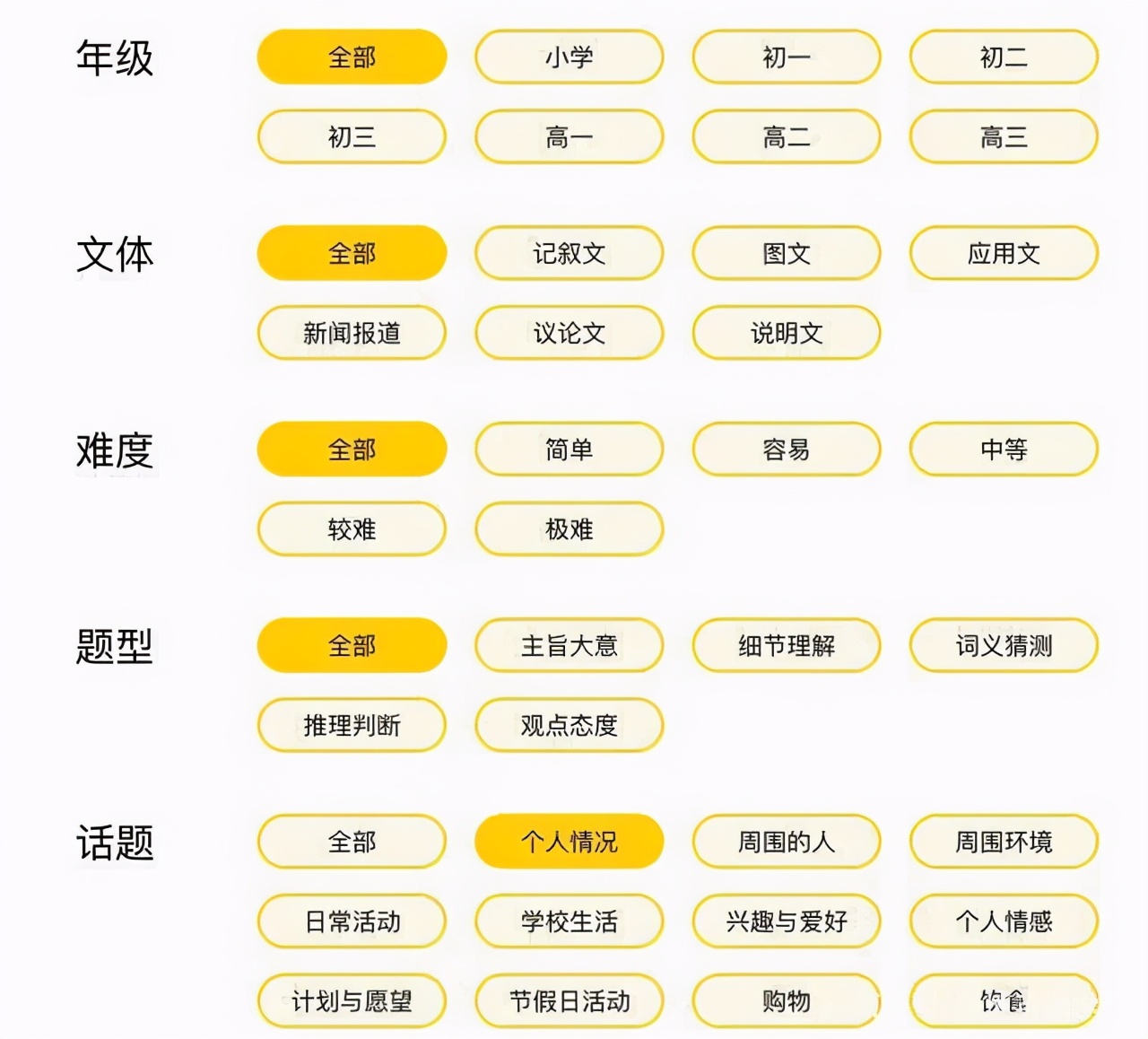Choose 初二 under 年级
The height and width of the screenshot is (1039, 1148).
click(1003, 57)
